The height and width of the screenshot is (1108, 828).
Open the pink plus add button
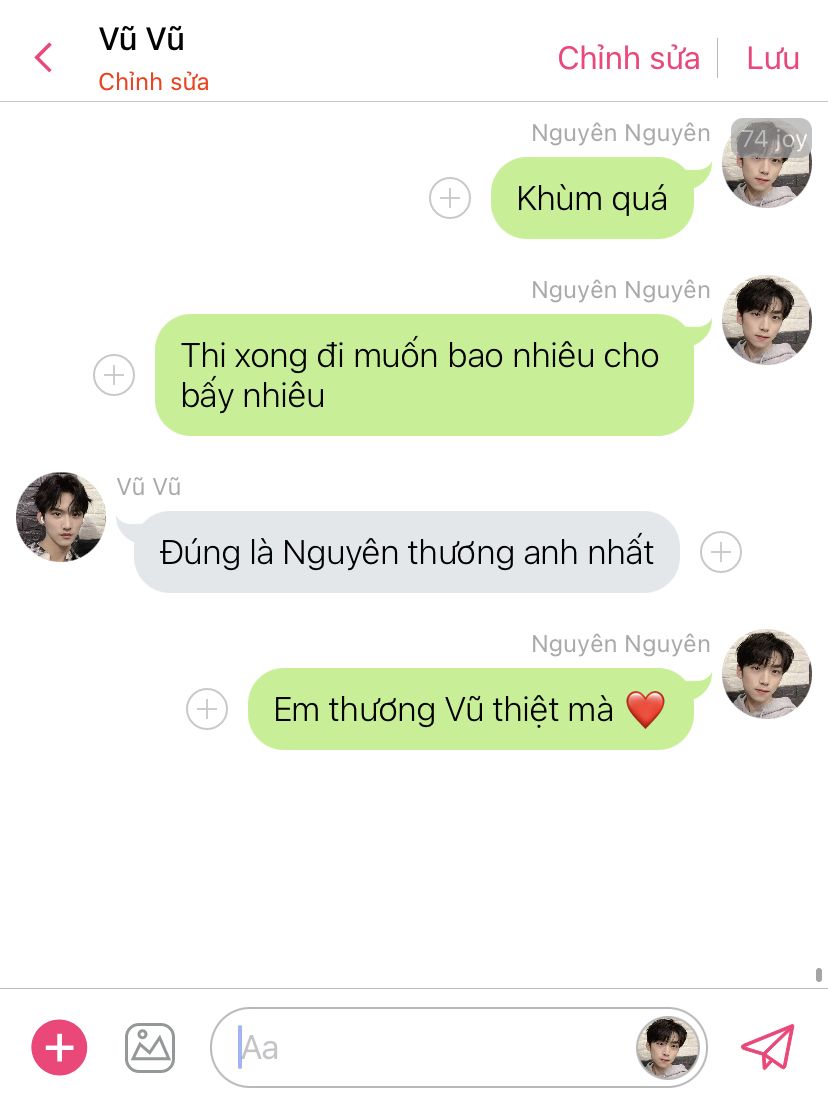60,1047
